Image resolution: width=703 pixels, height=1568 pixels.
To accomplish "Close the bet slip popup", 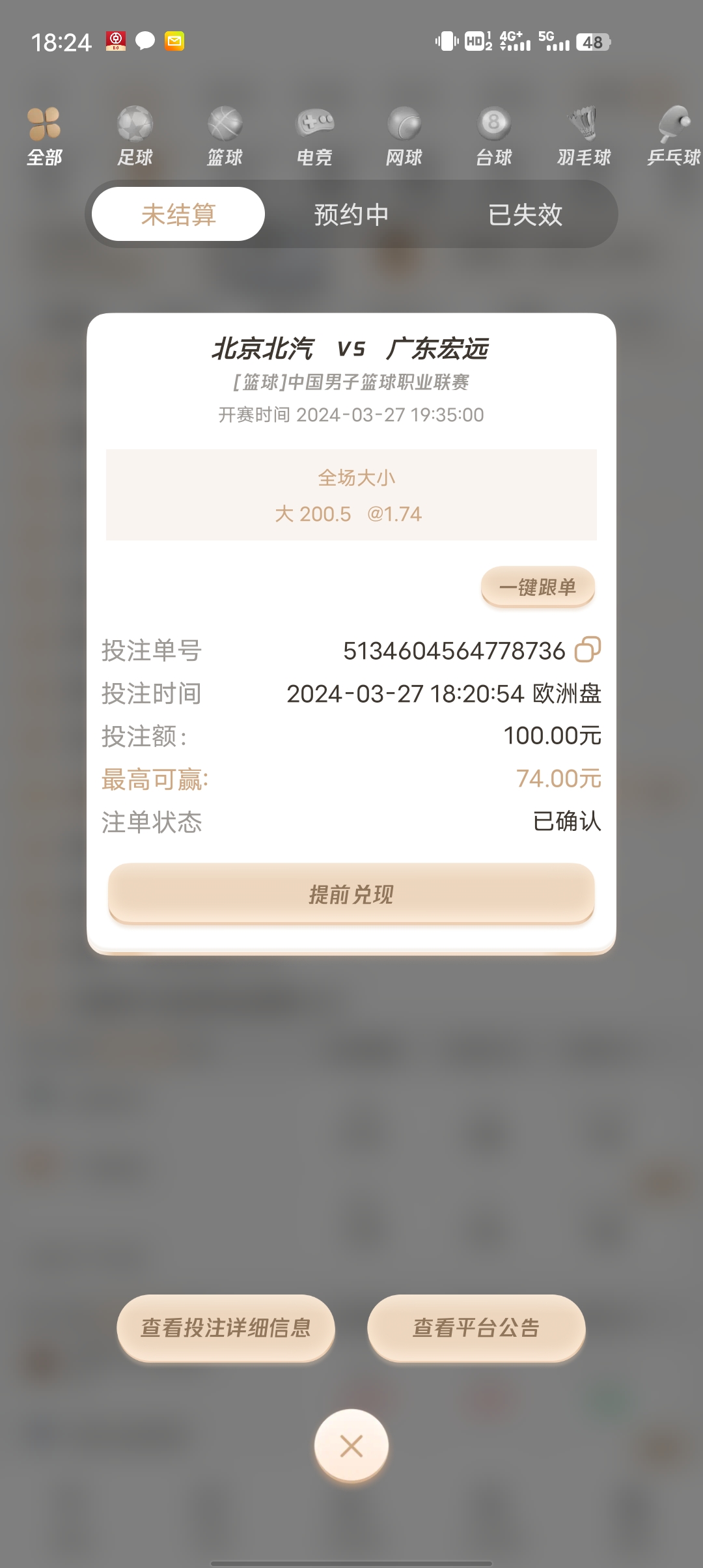I will (x=351, y=1446).
